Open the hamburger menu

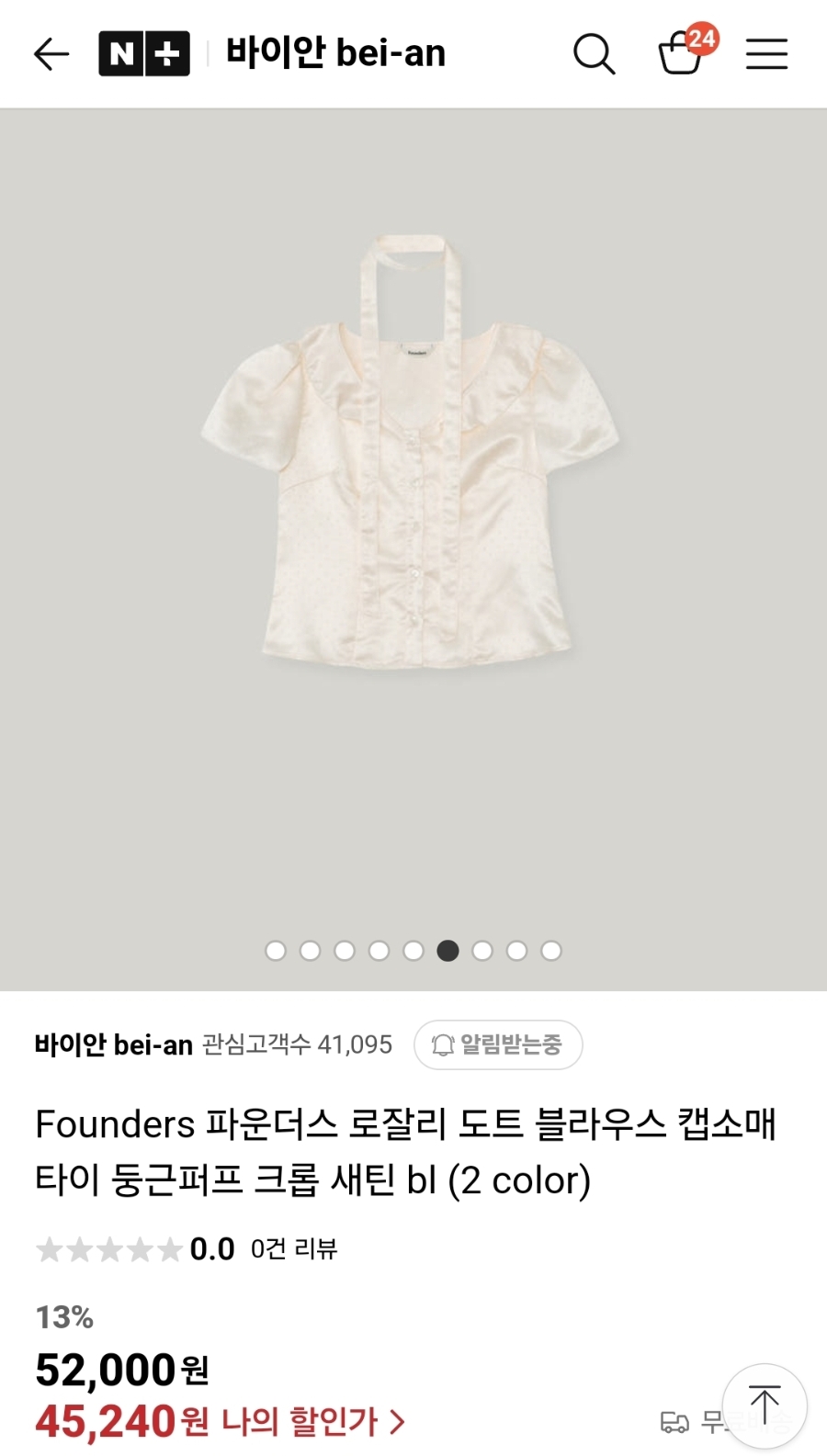(x=766, y=54)
